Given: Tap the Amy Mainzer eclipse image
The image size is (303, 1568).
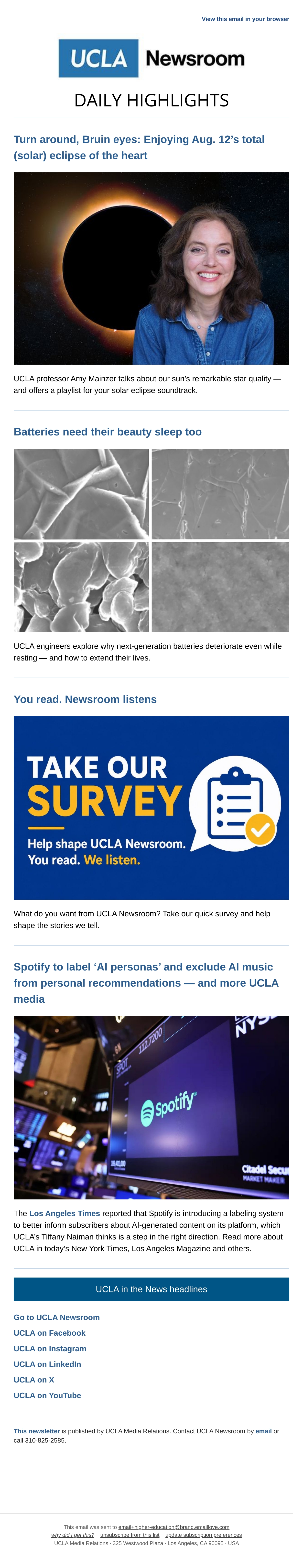Looking at the screenshot, I should [x=151, y=268].
